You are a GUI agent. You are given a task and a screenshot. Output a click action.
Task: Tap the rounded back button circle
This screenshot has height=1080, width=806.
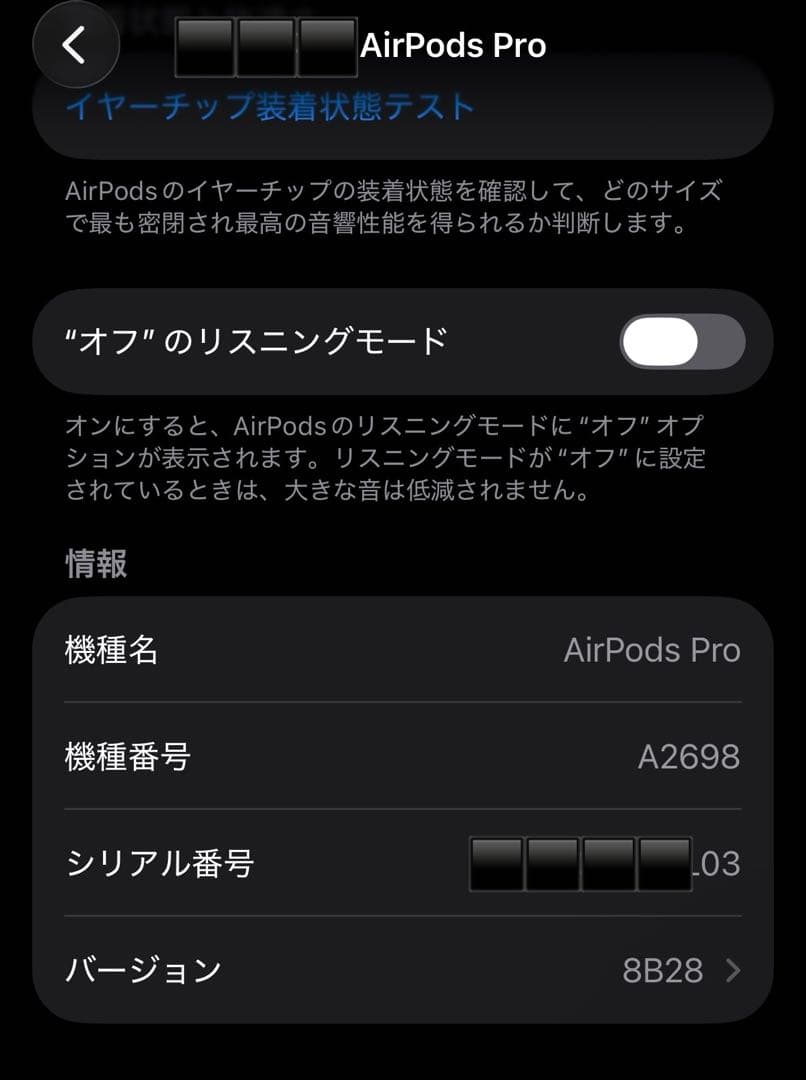77,44
